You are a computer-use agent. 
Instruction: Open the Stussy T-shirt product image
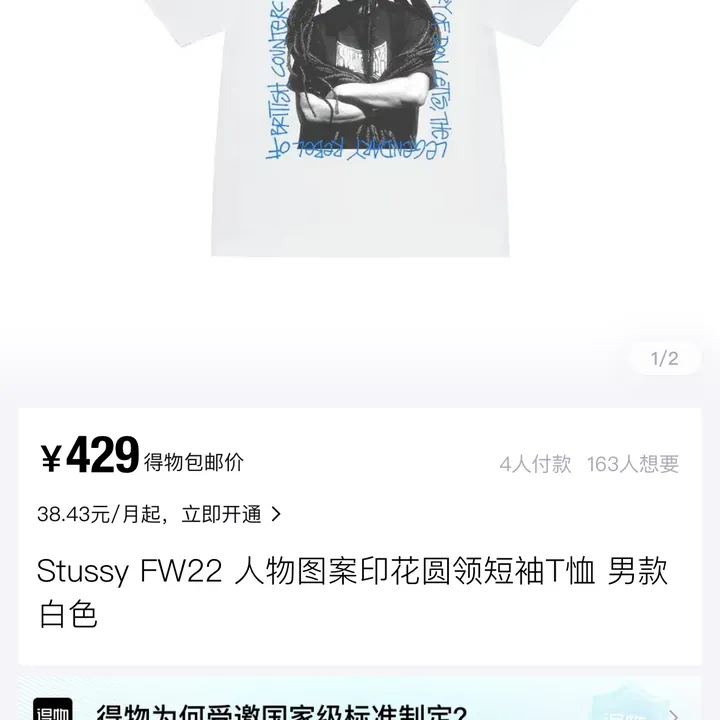point(360,130)
